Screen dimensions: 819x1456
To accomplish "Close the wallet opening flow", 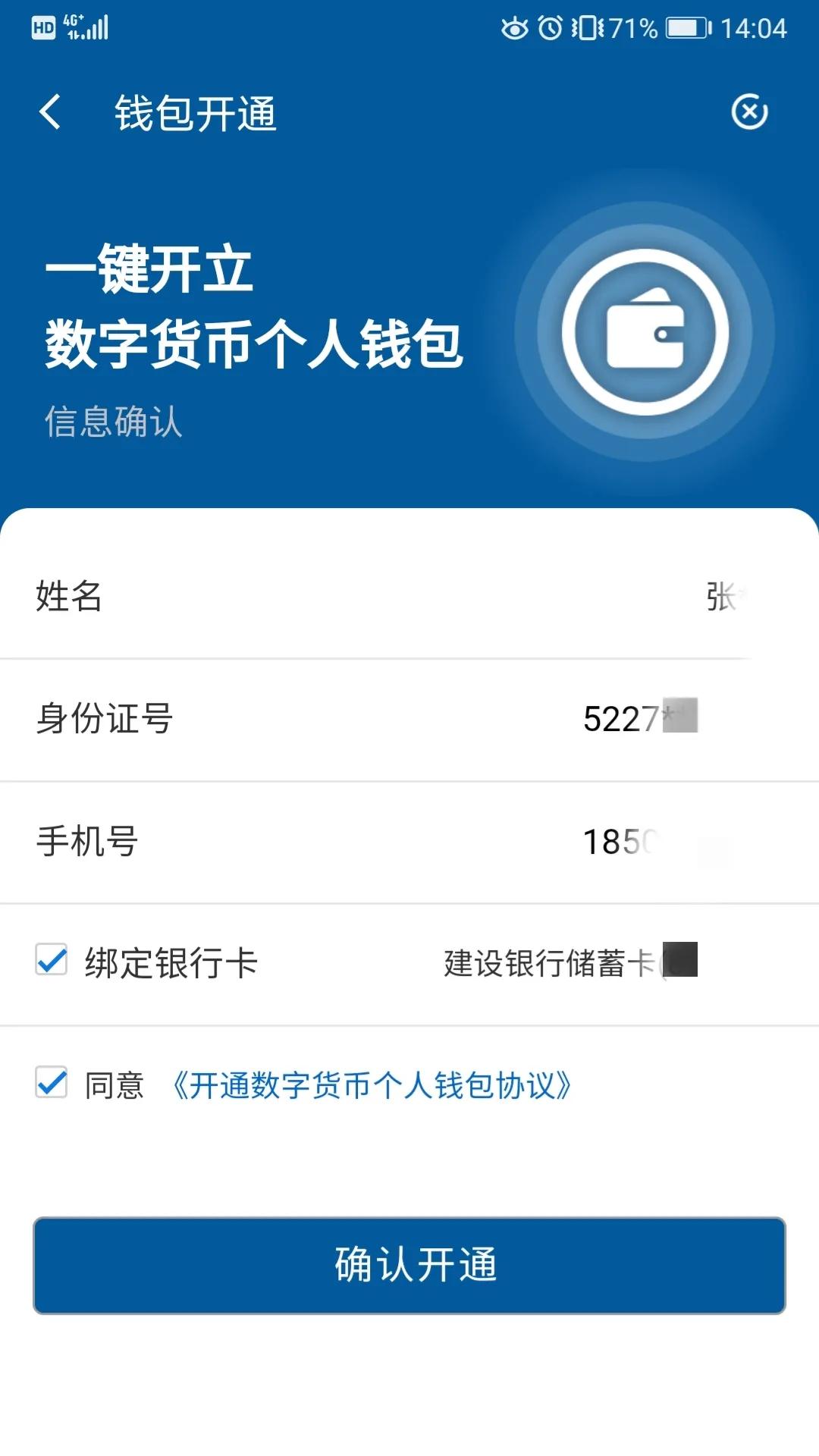I will coord(749,113).
